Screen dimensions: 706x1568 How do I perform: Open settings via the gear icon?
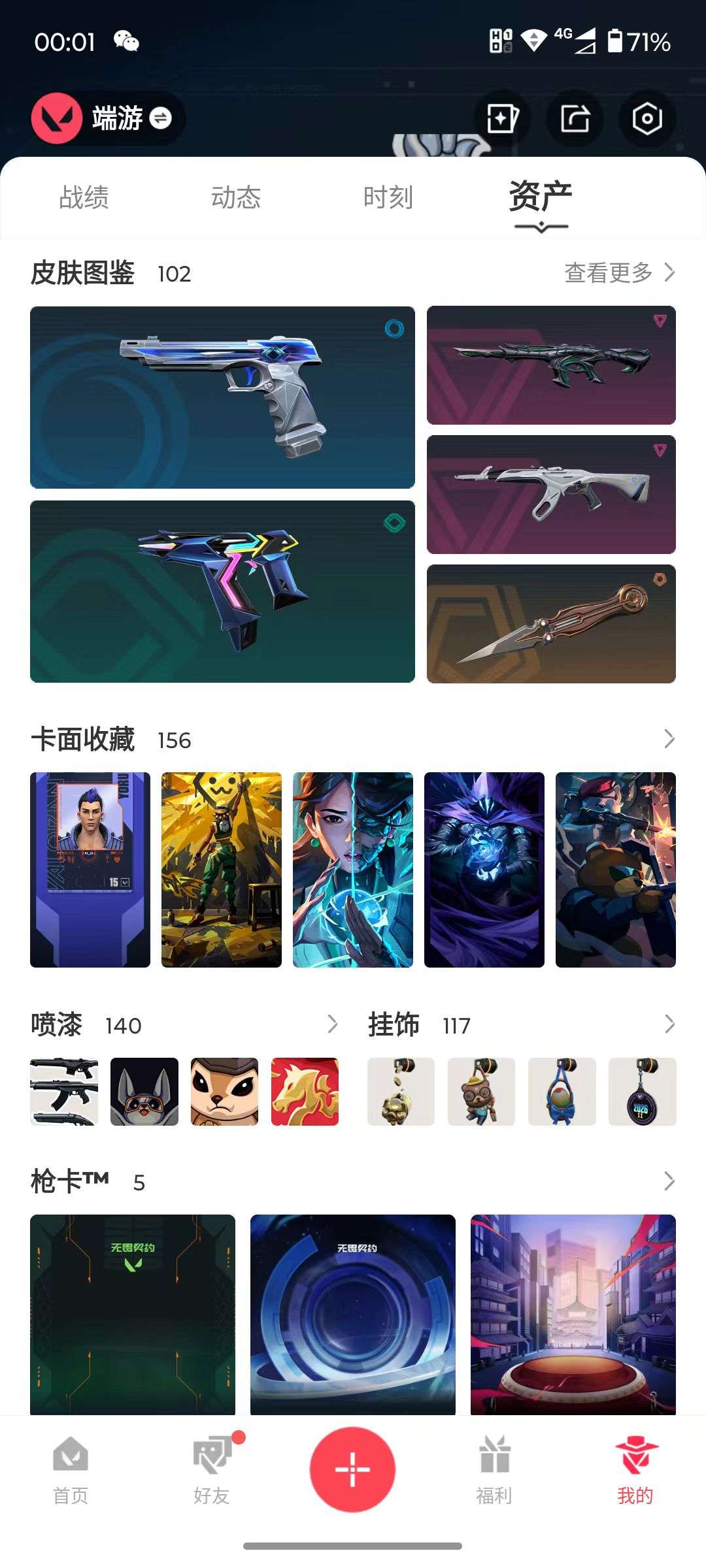tap(646, 119)
